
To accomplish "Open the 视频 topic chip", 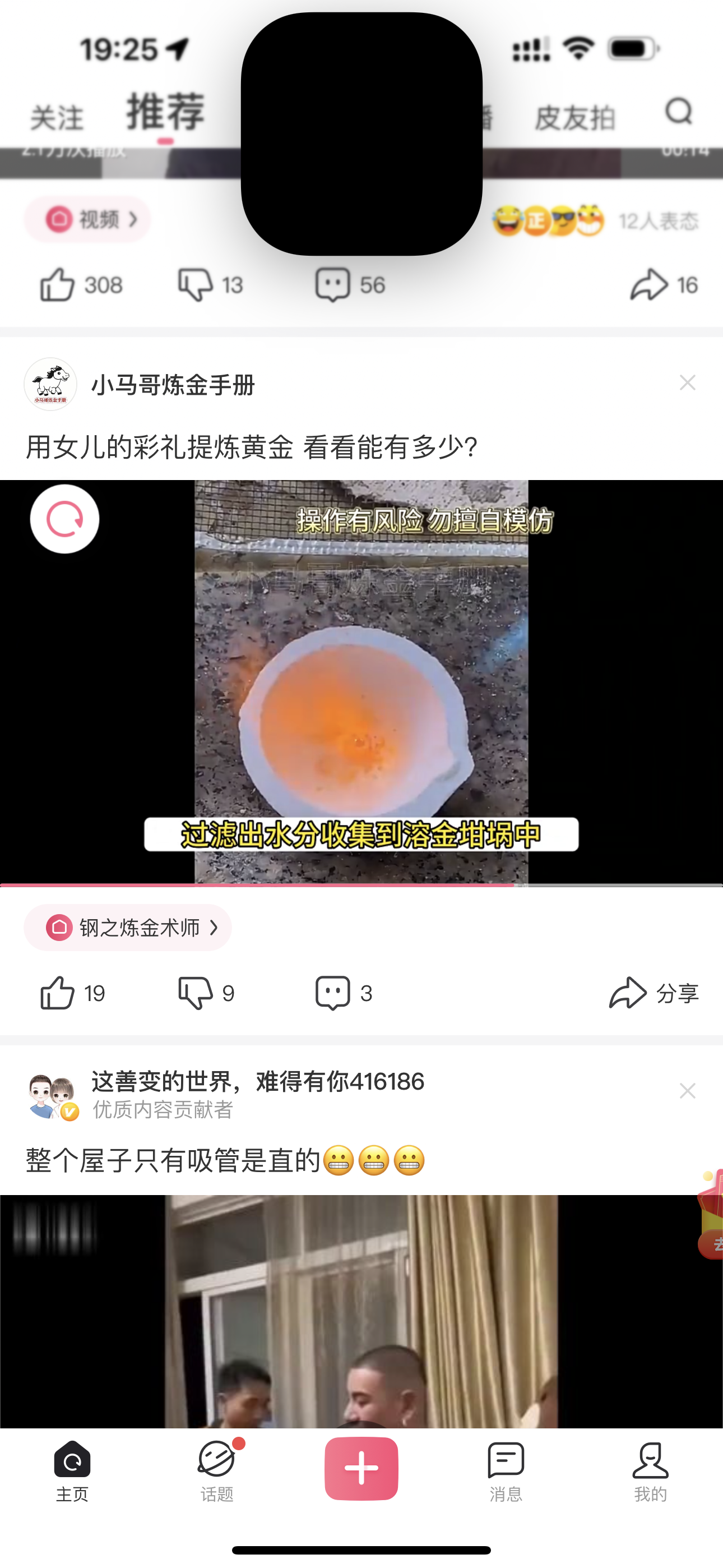I will coord(87,219).
